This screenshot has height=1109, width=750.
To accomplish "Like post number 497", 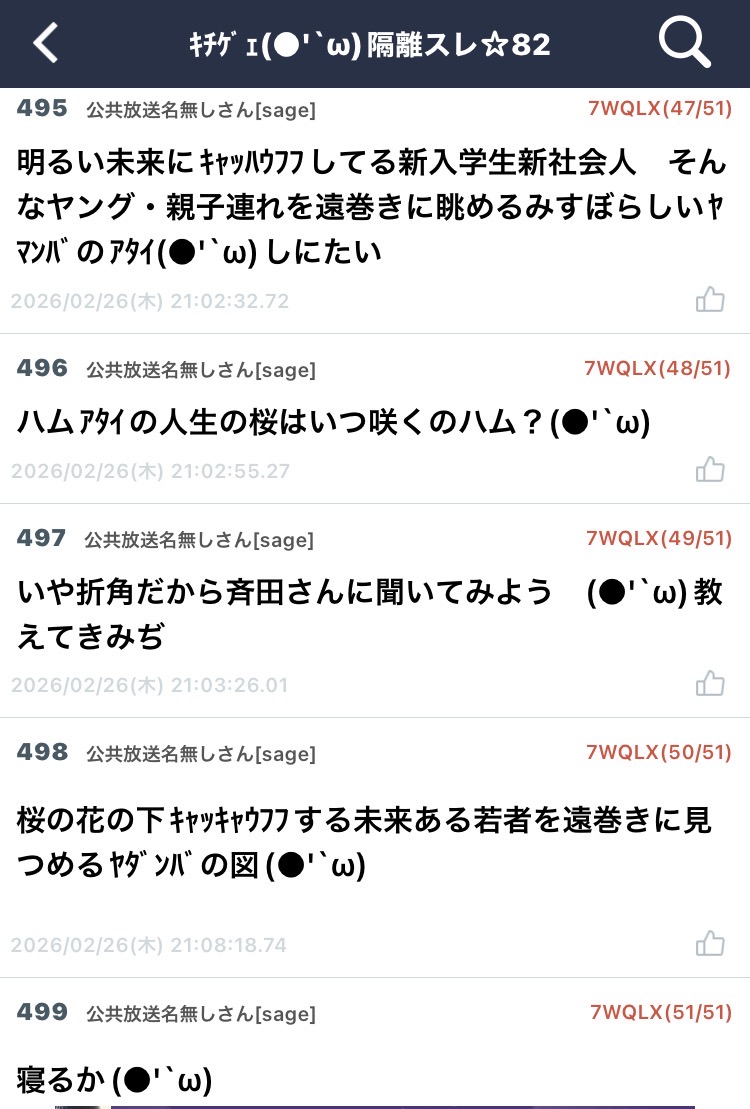I will (710, 683).
